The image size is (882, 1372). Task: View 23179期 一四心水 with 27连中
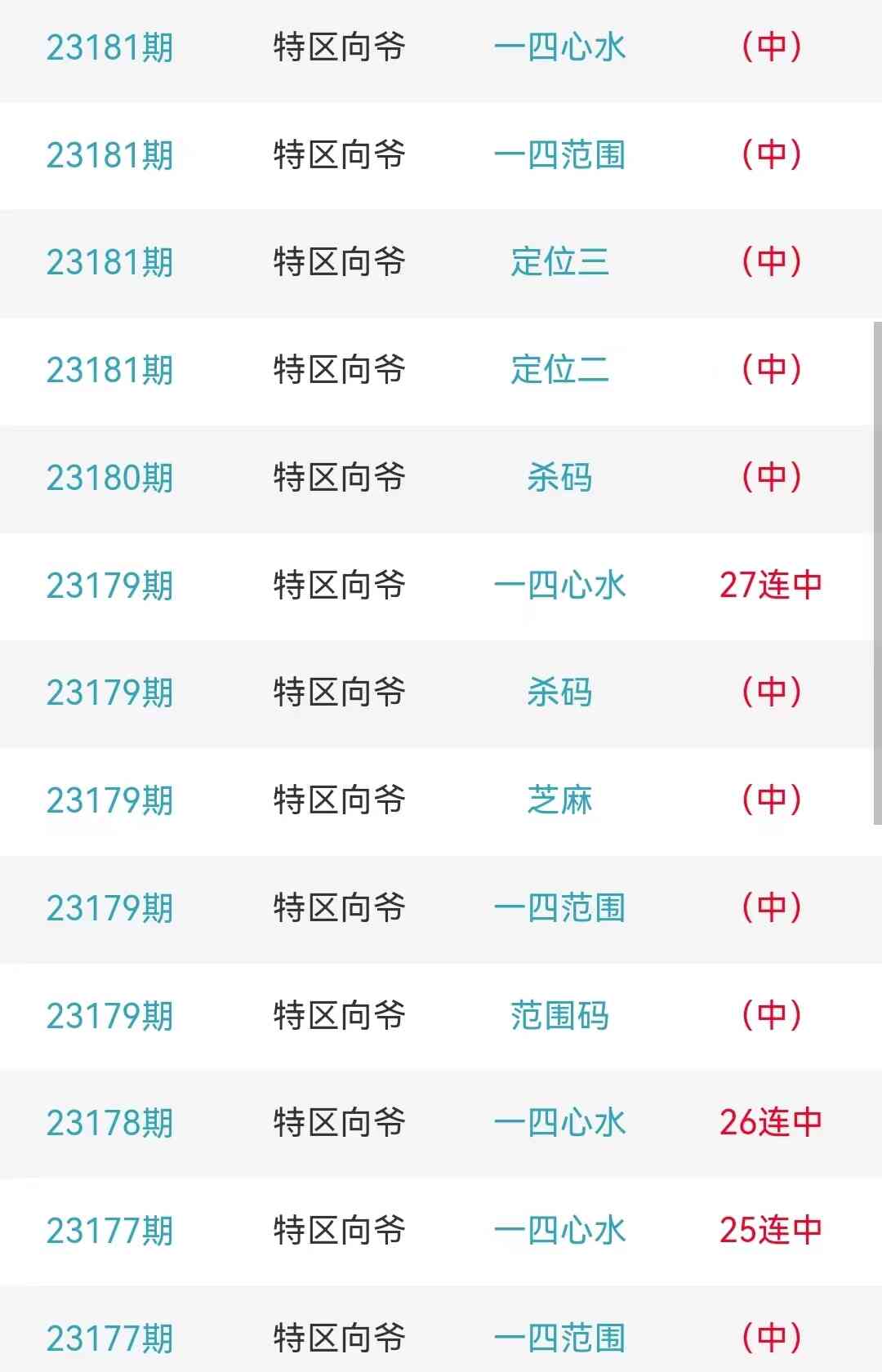tap(559, 586)
